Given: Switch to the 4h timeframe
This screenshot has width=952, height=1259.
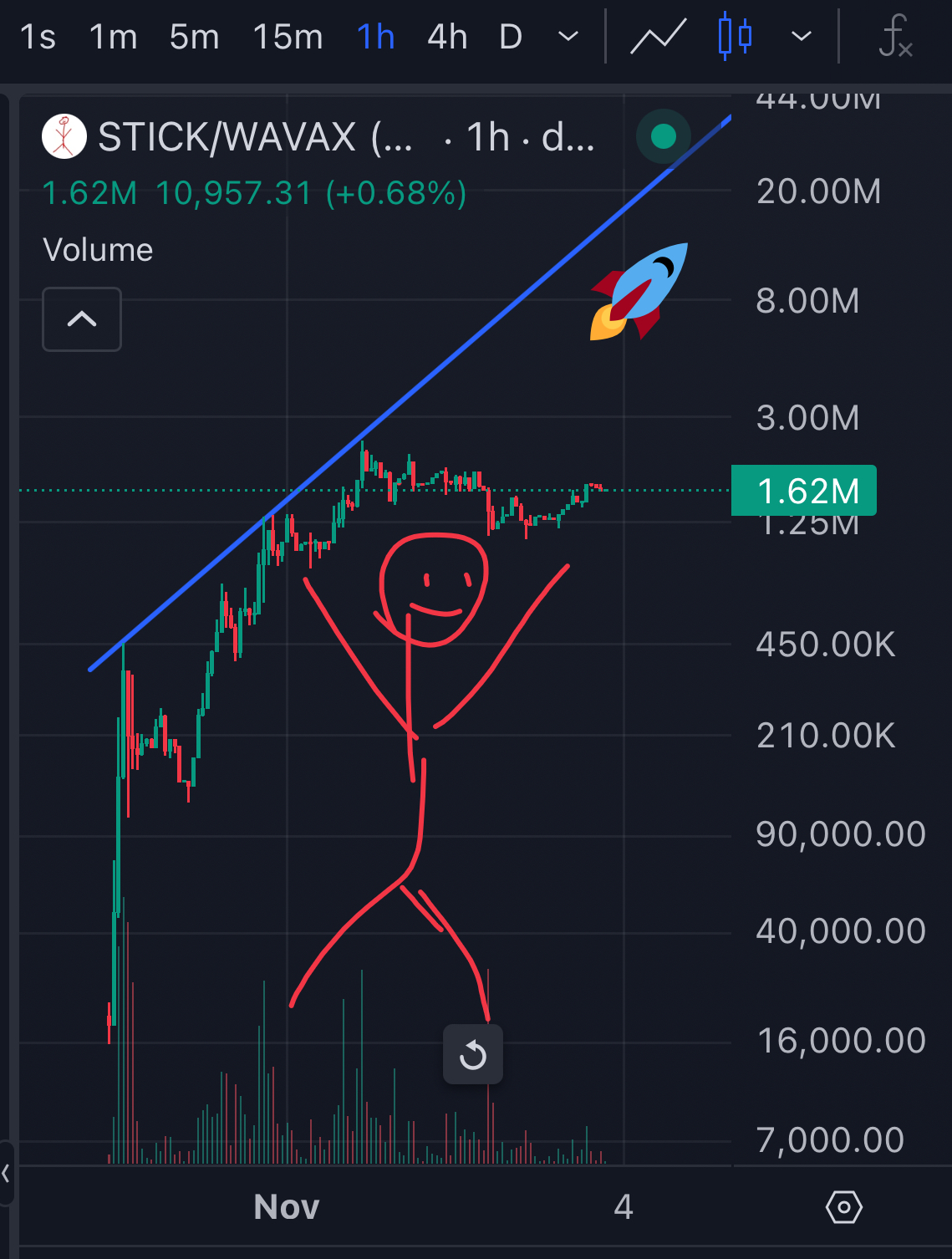Looking at the screenshot, I should 447,38.
